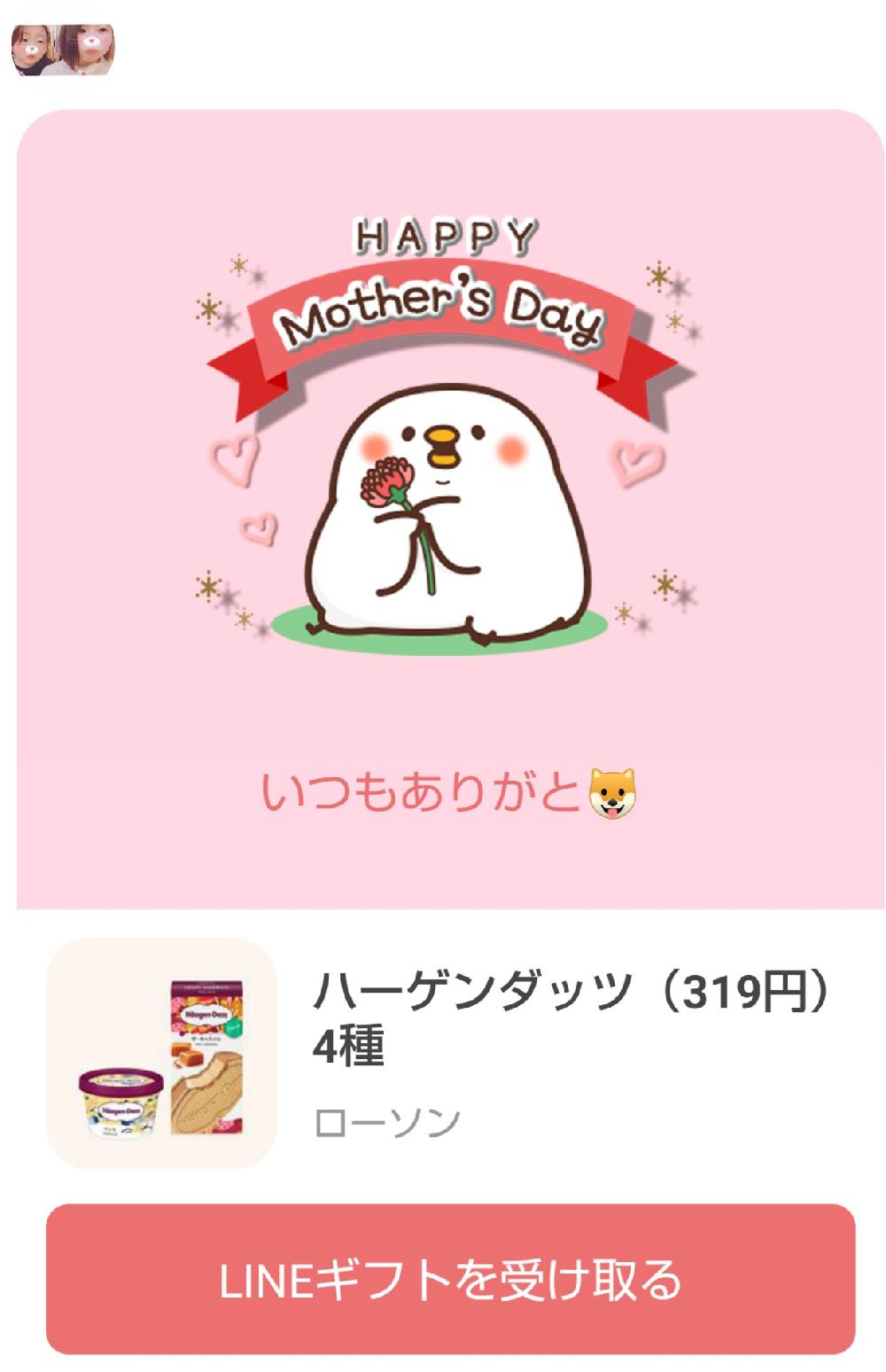Screen dimensions: 886x1372
Task: Open the sender's profile picture
Action: pyautogui.click(x=62, y=50)
